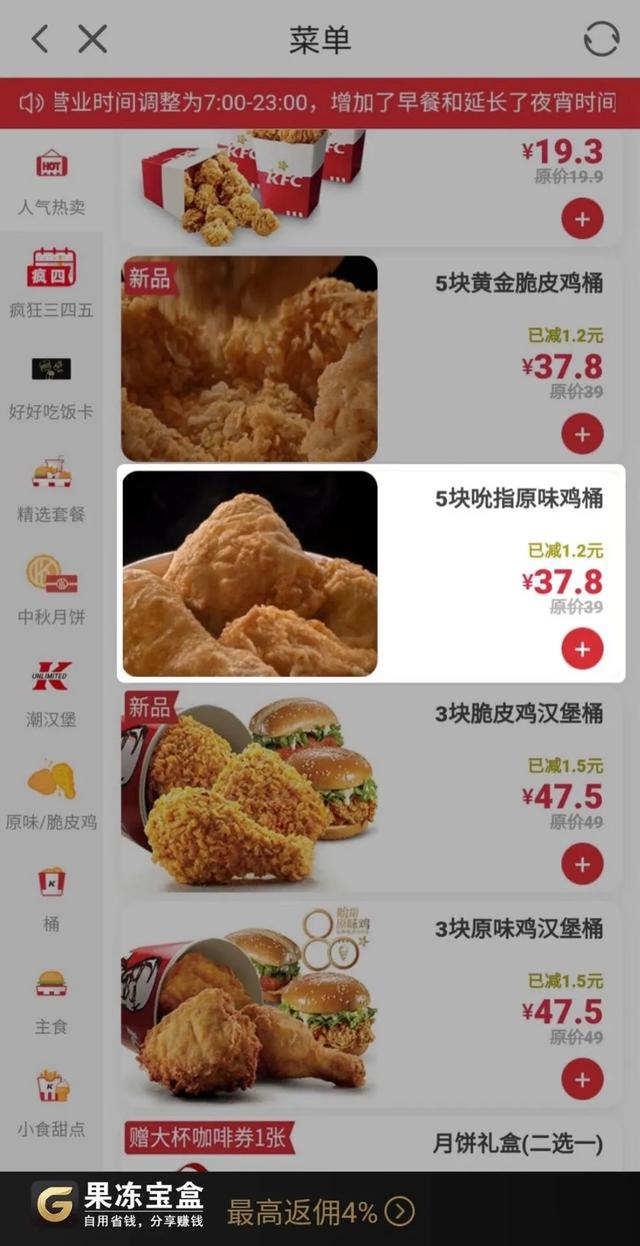Select the 原味/脆皮鸡 category
This screenshot has width=640, height=1246.
(x=51, y=797)
